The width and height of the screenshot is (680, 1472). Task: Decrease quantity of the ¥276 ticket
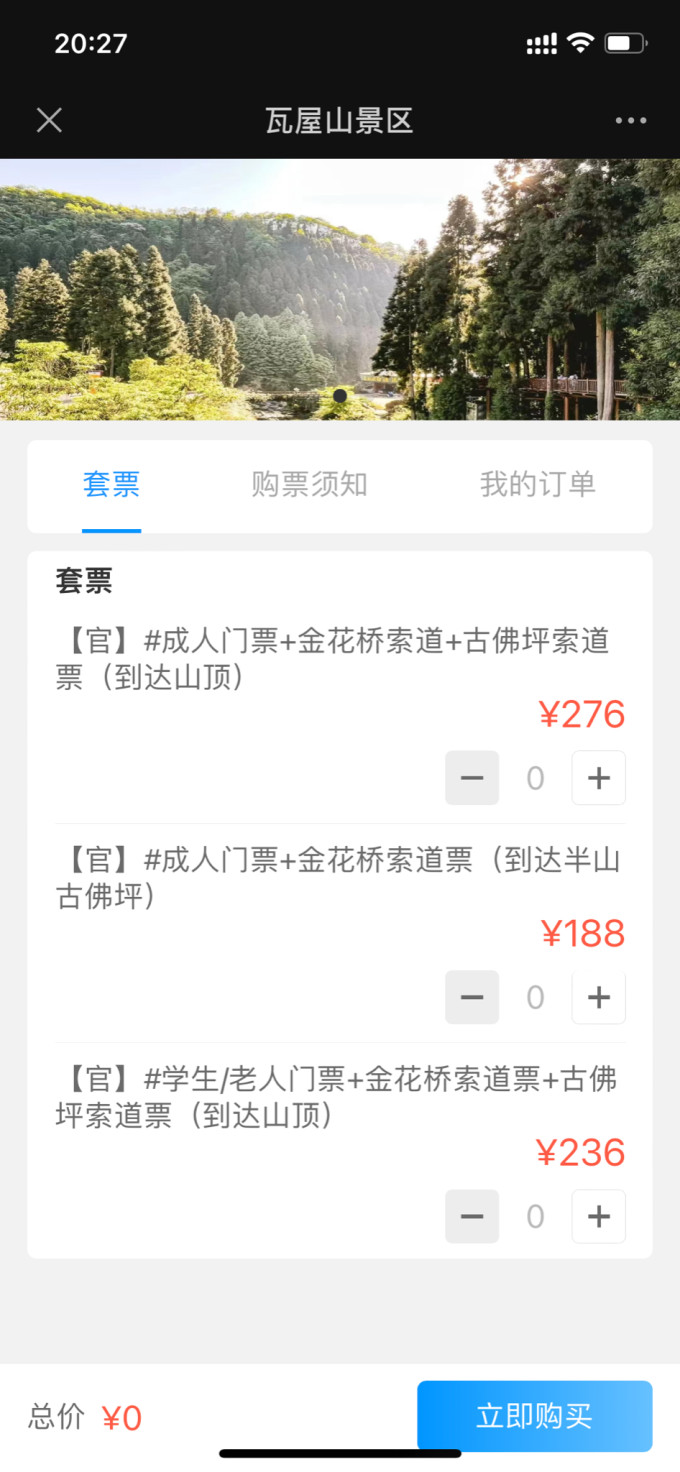(472, 778)
